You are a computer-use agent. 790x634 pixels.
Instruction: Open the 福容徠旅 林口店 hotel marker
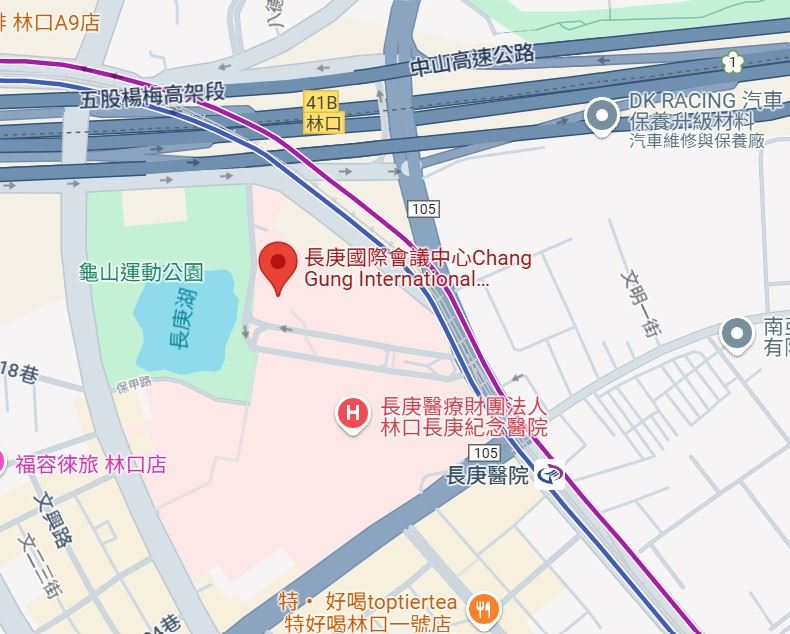point(3,463)
